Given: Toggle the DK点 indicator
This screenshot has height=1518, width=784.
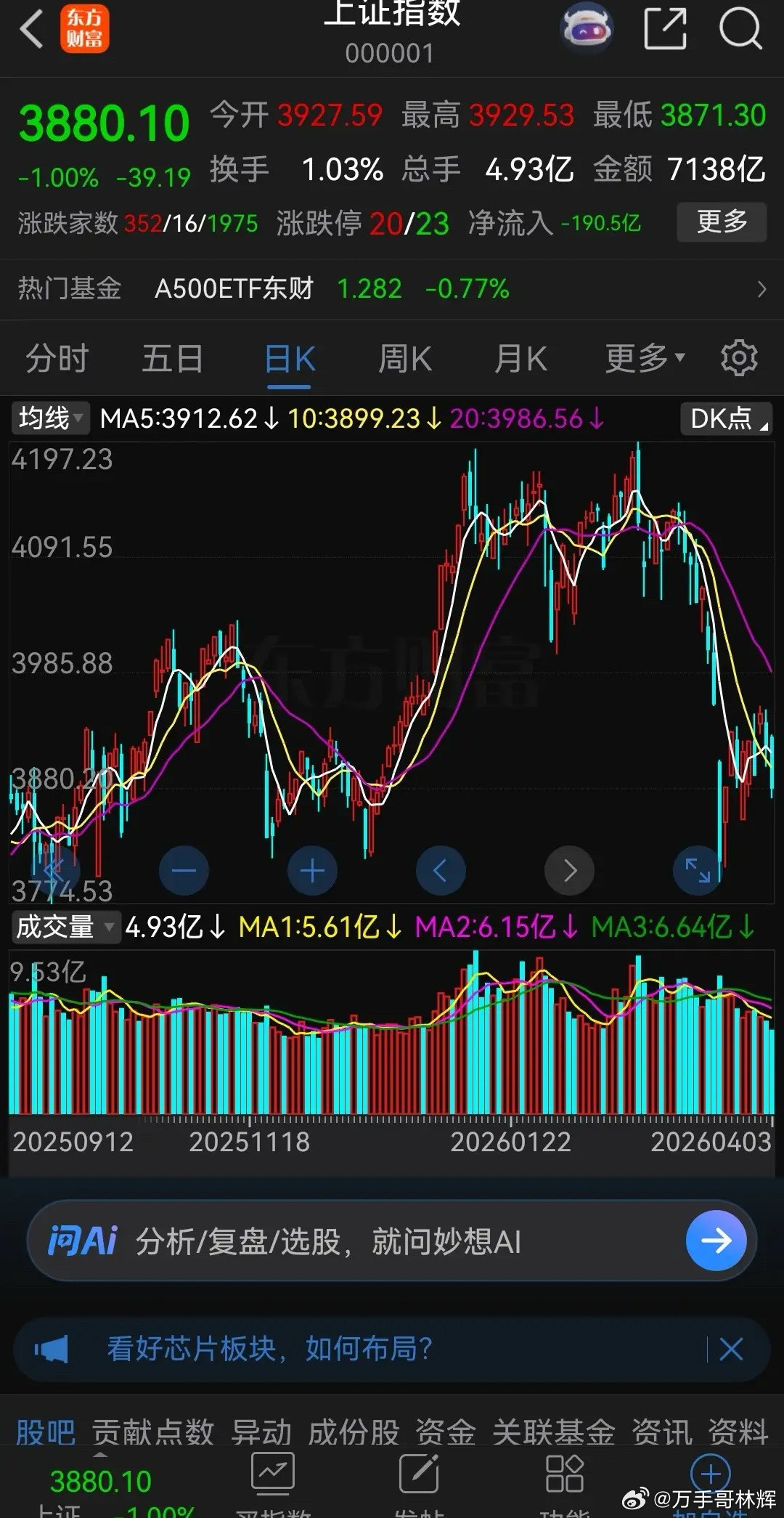Looking at the screenshot, I should (724, 418).
